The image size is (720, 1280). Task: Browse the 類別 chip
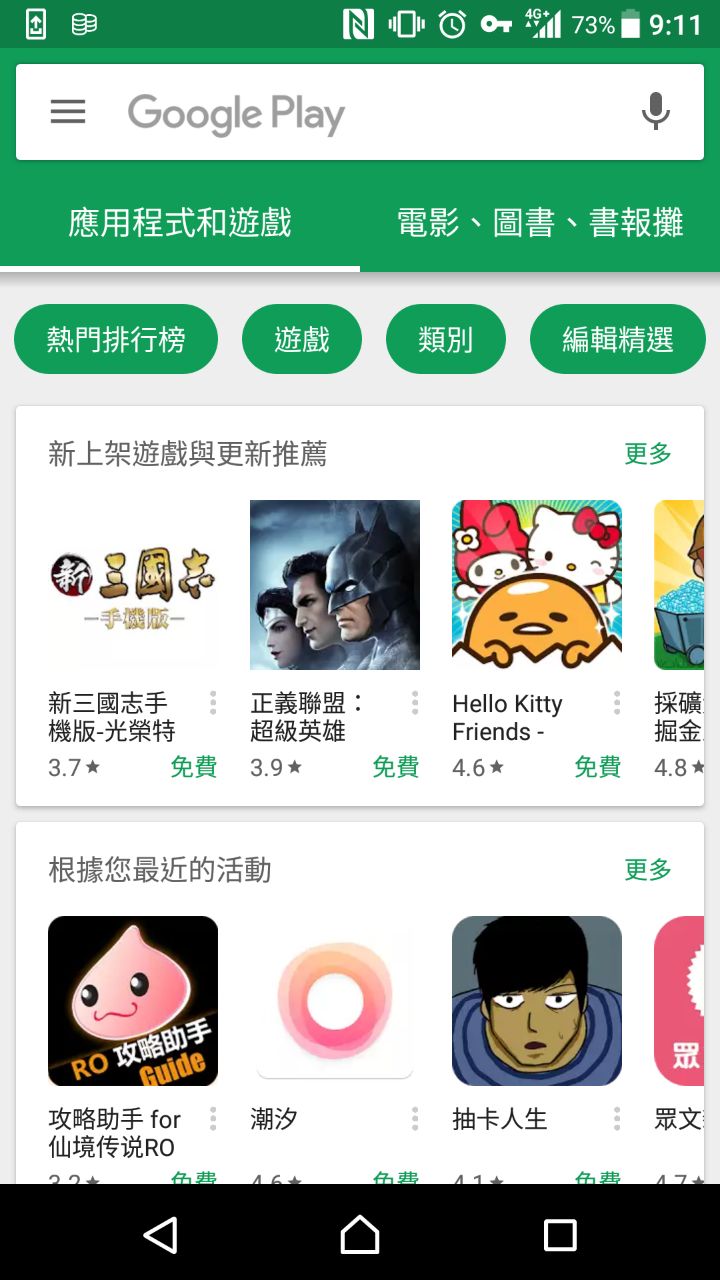446,340
